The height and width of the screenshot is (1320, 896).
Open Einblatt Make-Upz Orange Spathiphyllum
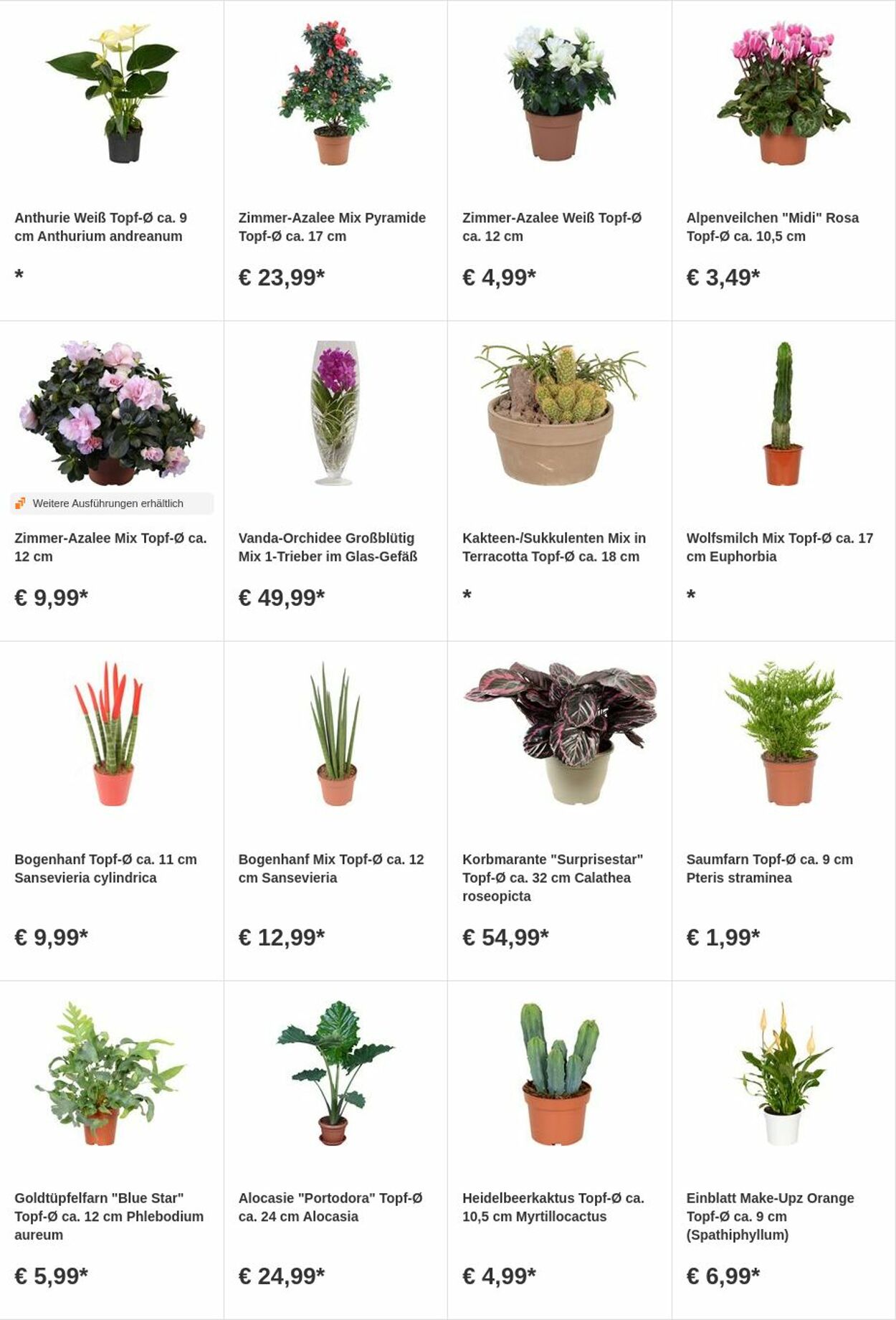(x=770, y=1215)
